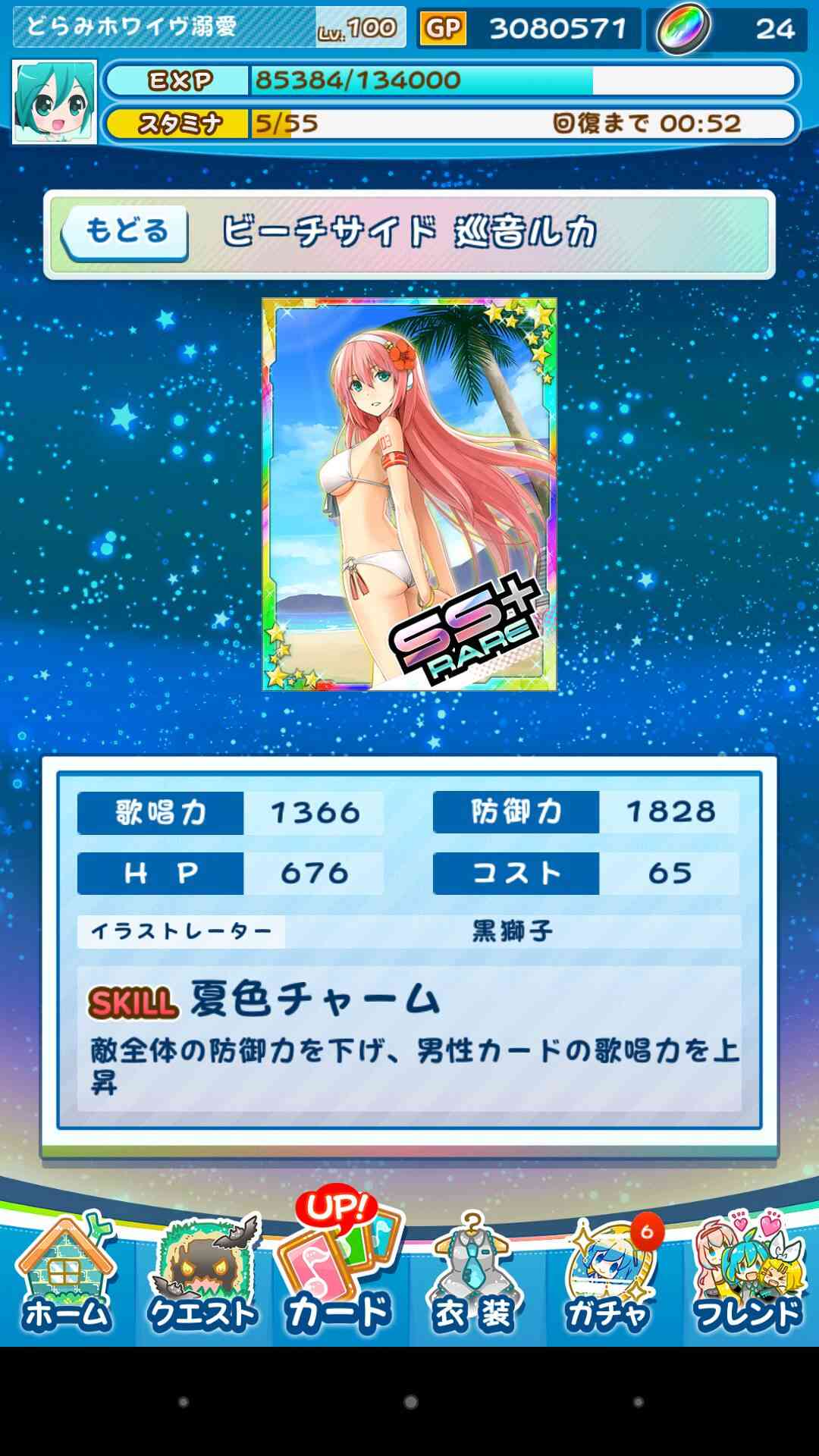Enlarge the ビーチサイド 巡音ルカ card image
This screenshot has width=819, height=1456.
click(x=409, y=494)
